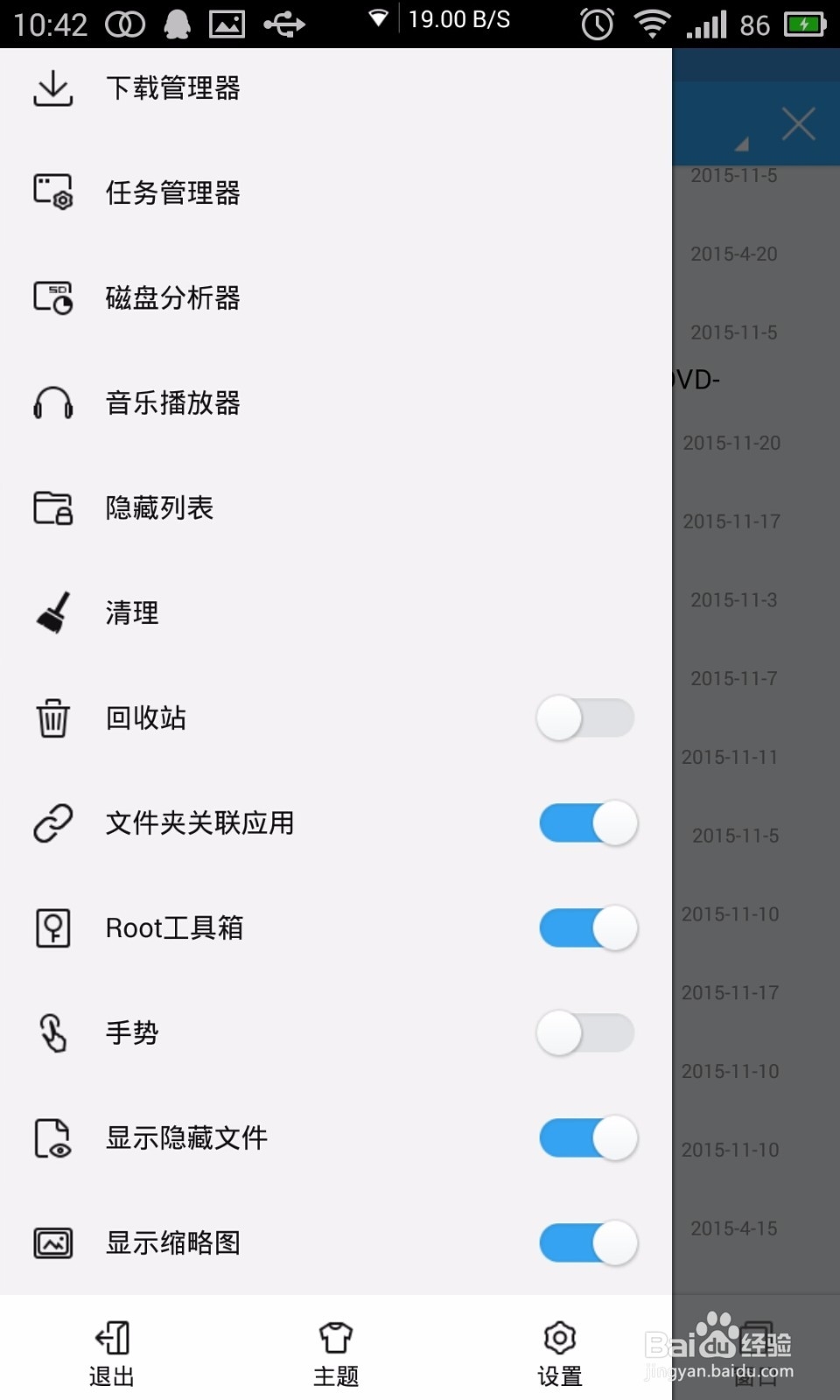Start the 清理 cleanup tool
Image resolution: width=840 pixels, height=1400 pixels.
[x=132, y=612]
